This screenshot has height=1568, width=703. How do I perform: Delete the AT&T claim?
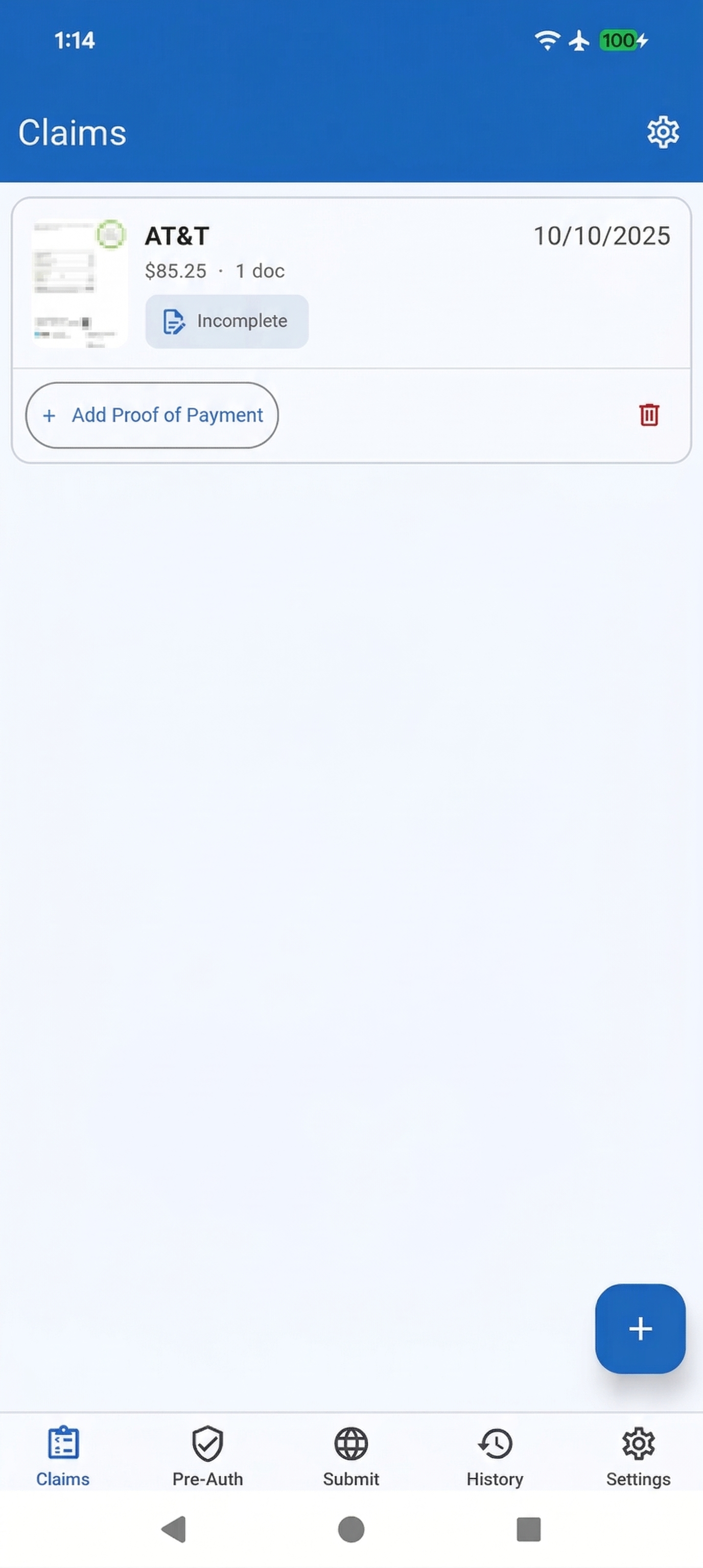(x=649, y=415)
